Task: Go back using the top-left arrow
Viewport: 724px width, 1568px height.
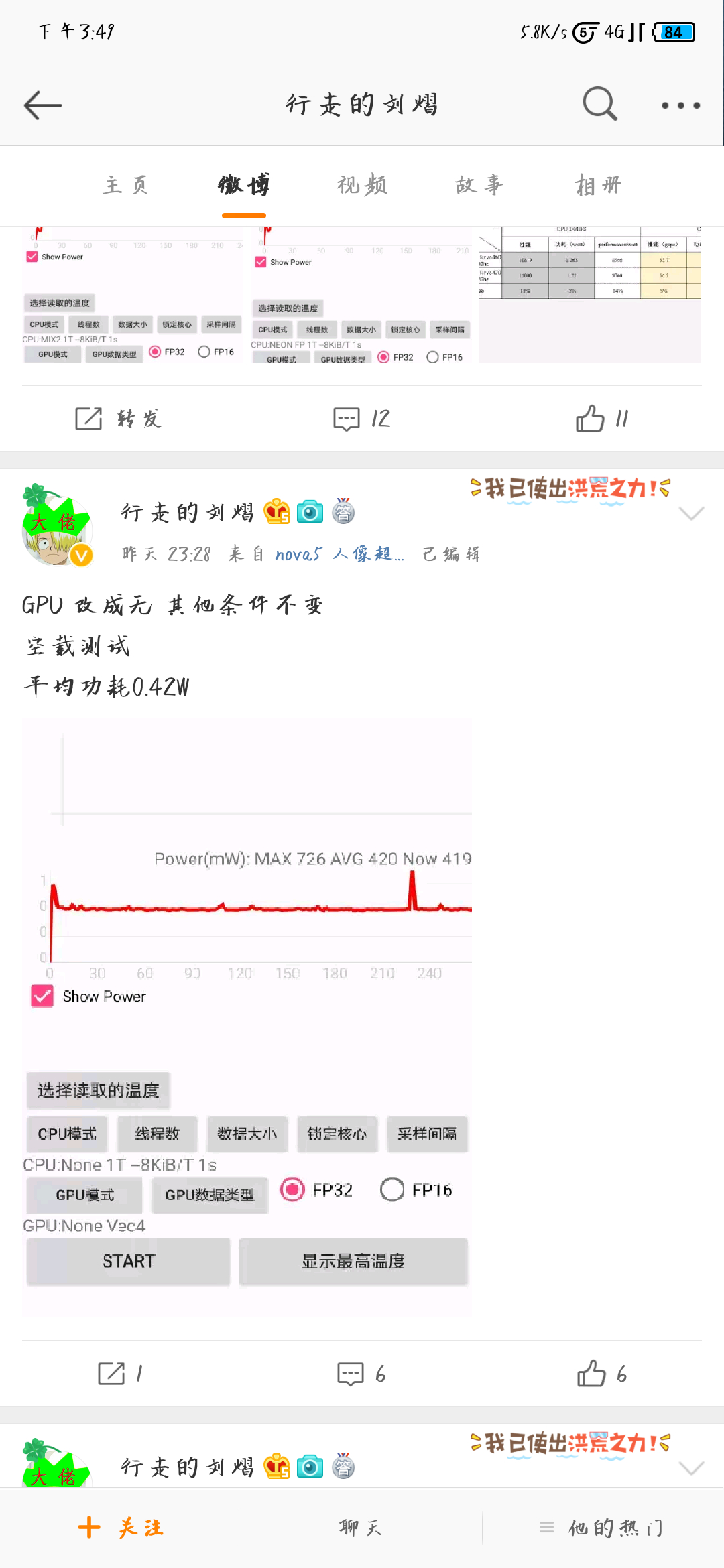Action: point(43,105)
